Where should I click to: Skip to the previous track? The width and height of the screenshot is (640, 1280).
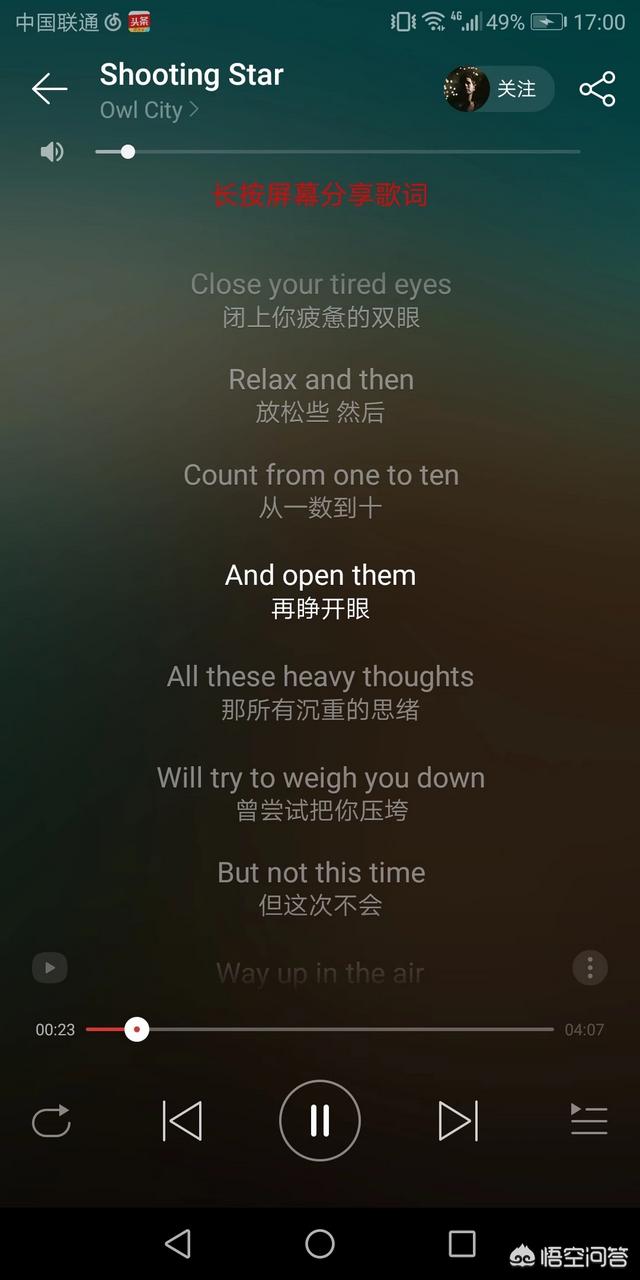click(182, 1120)
